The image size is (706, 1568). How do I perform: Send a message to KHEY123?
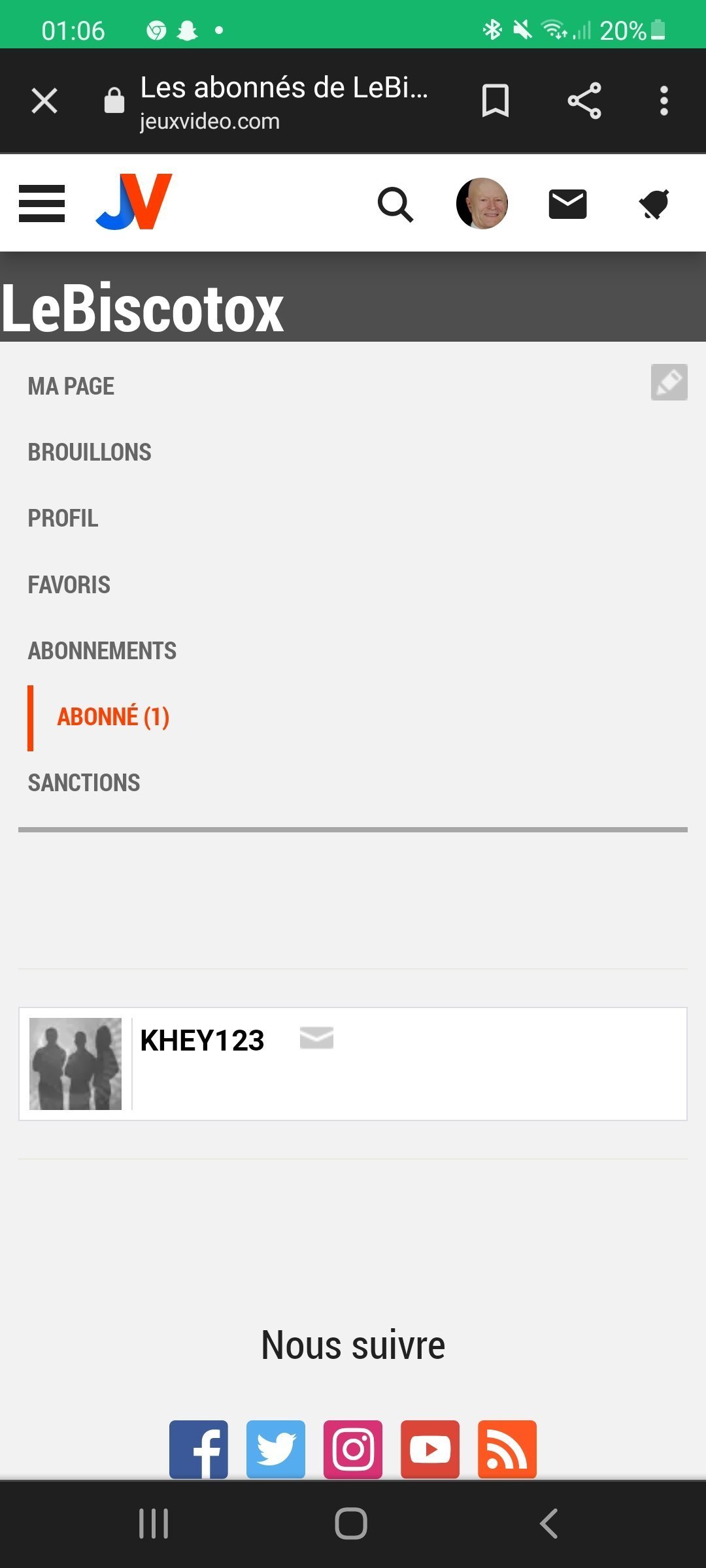(x=316, y=1037)
